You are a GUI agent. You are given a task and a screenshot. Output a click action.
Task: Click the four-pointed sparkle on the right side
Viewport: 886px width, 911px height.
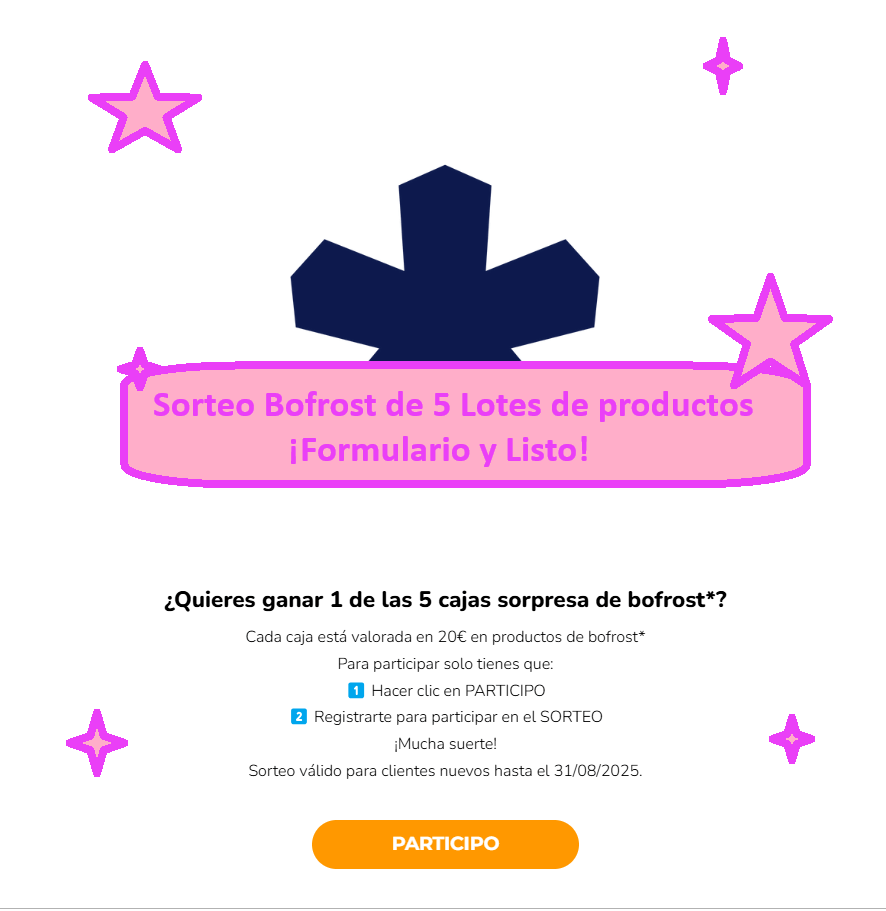click(x=791, y=740)
